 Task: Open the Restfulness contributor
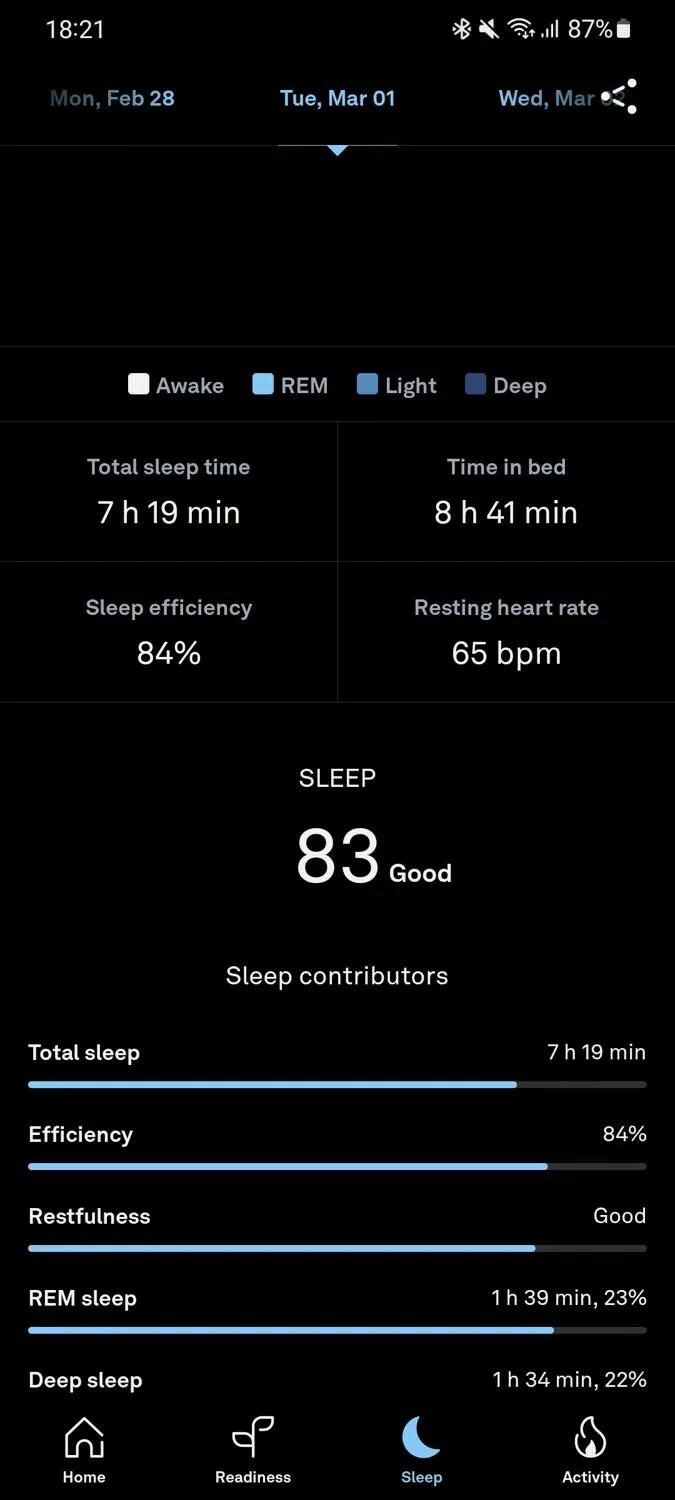point(337,1228)
